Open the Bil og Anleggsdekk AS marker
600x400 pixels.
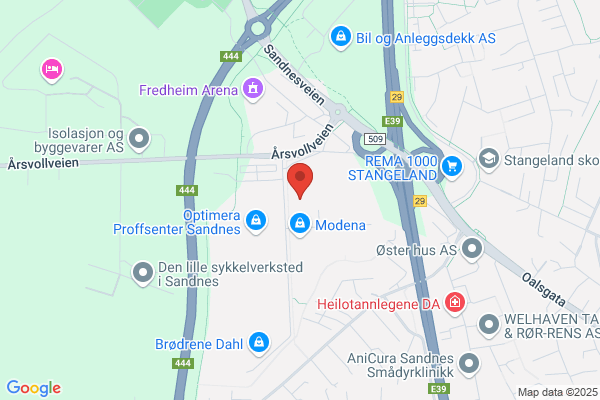pos(341,37)
